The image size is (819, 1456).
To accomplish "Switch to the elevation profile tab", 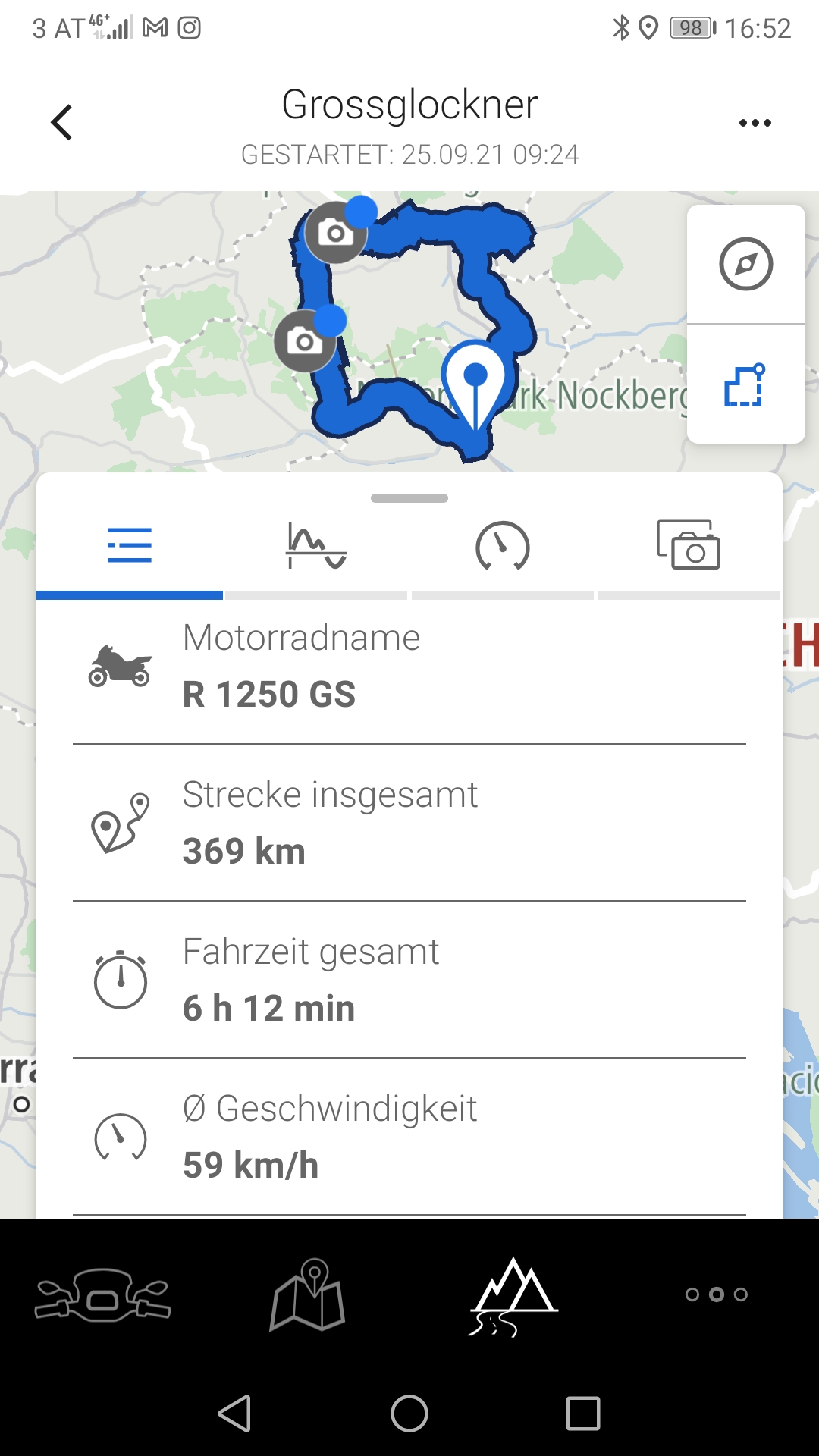I will (x=316, y=545).
